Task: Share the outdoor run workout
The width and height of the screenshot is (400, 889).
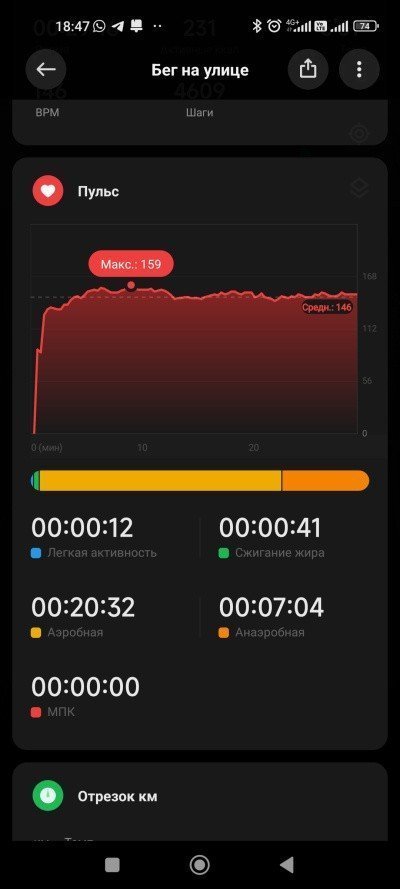Action: tap(308, 70)
